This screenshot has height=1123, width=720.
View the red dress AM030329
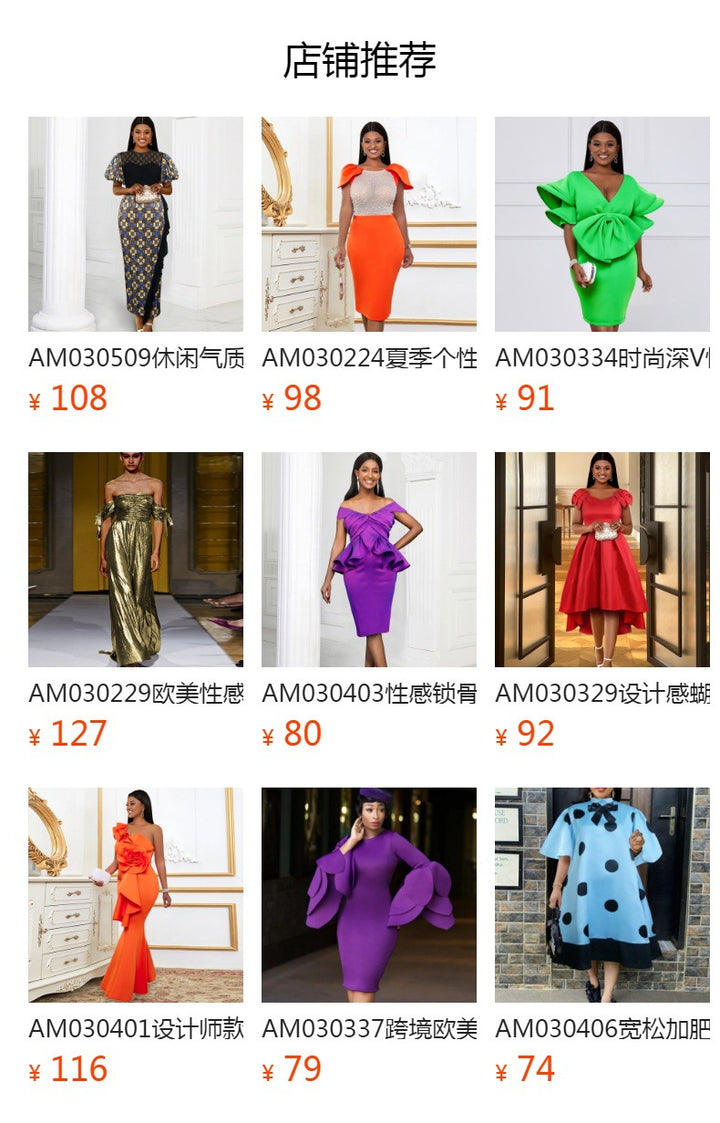(x=602, y=559)
